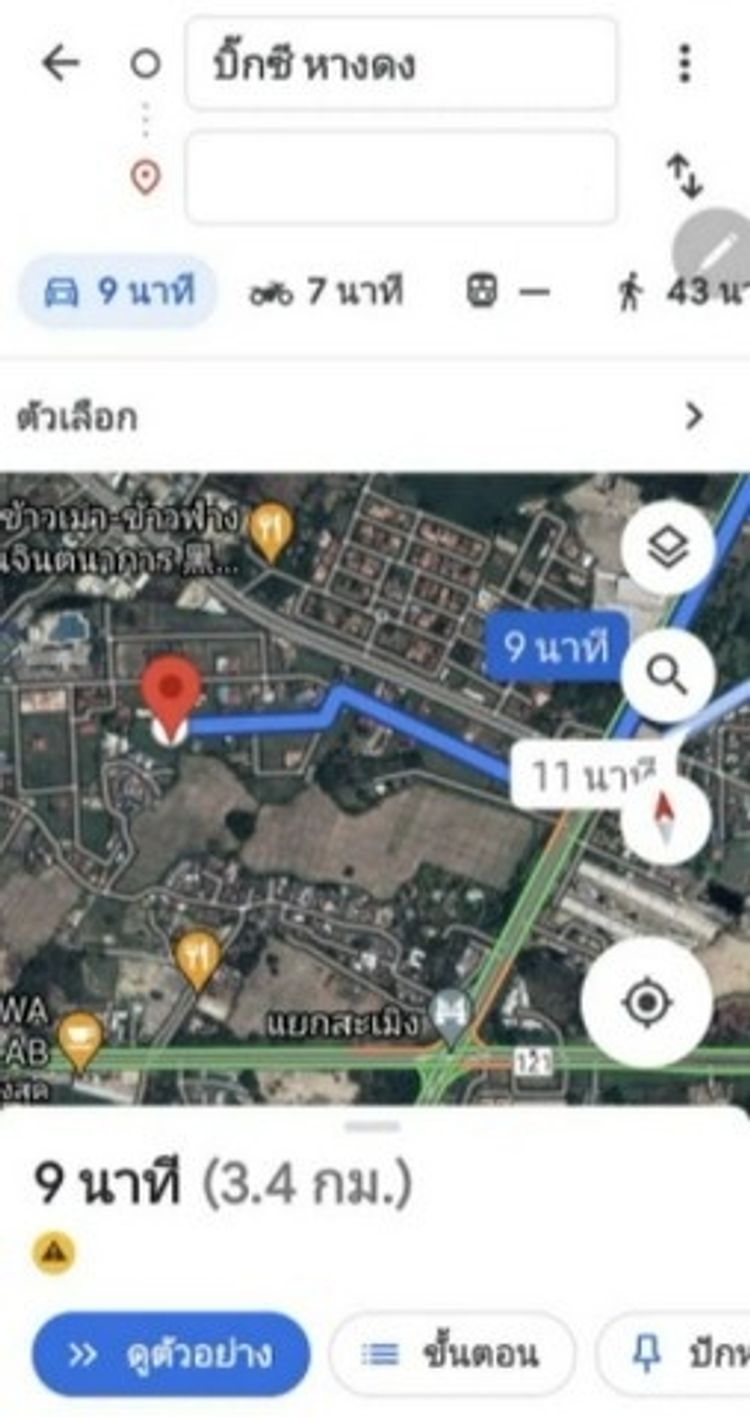Open the map layers button
This screenshot has width=750, height=1417.
[x=667, y=548]
